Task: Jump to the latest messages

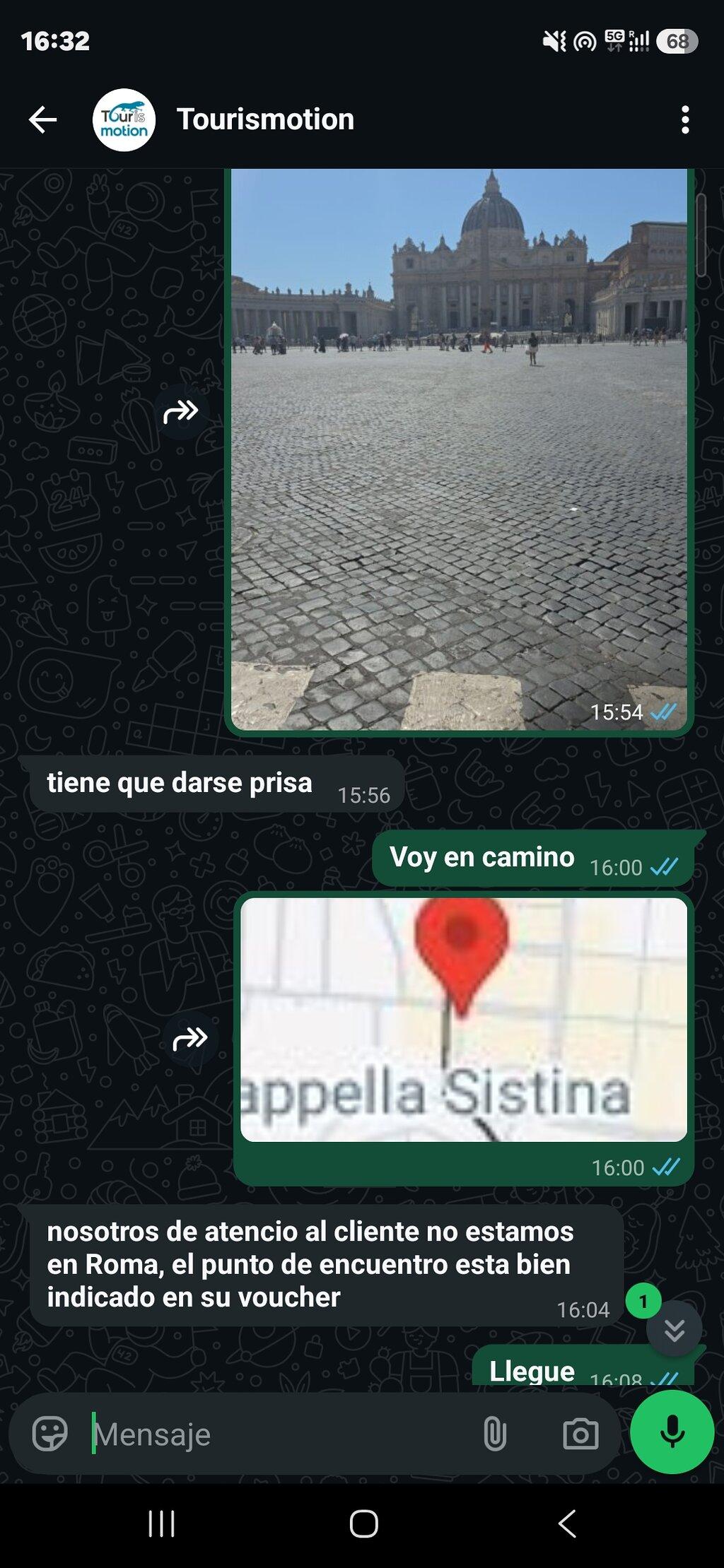Action: pyautogui.click(x=674, y=1330)
